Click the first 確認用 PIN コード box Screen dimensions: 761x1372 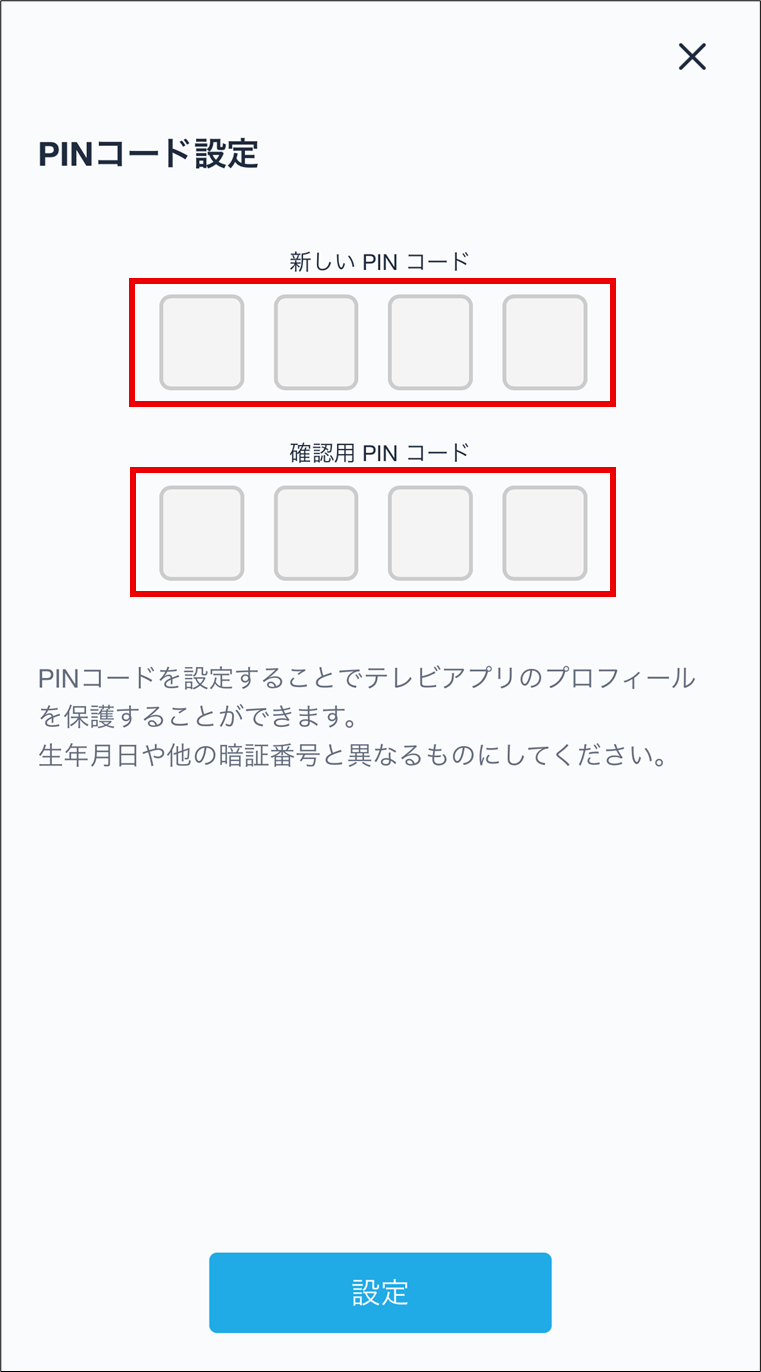(x=200, y=532)
